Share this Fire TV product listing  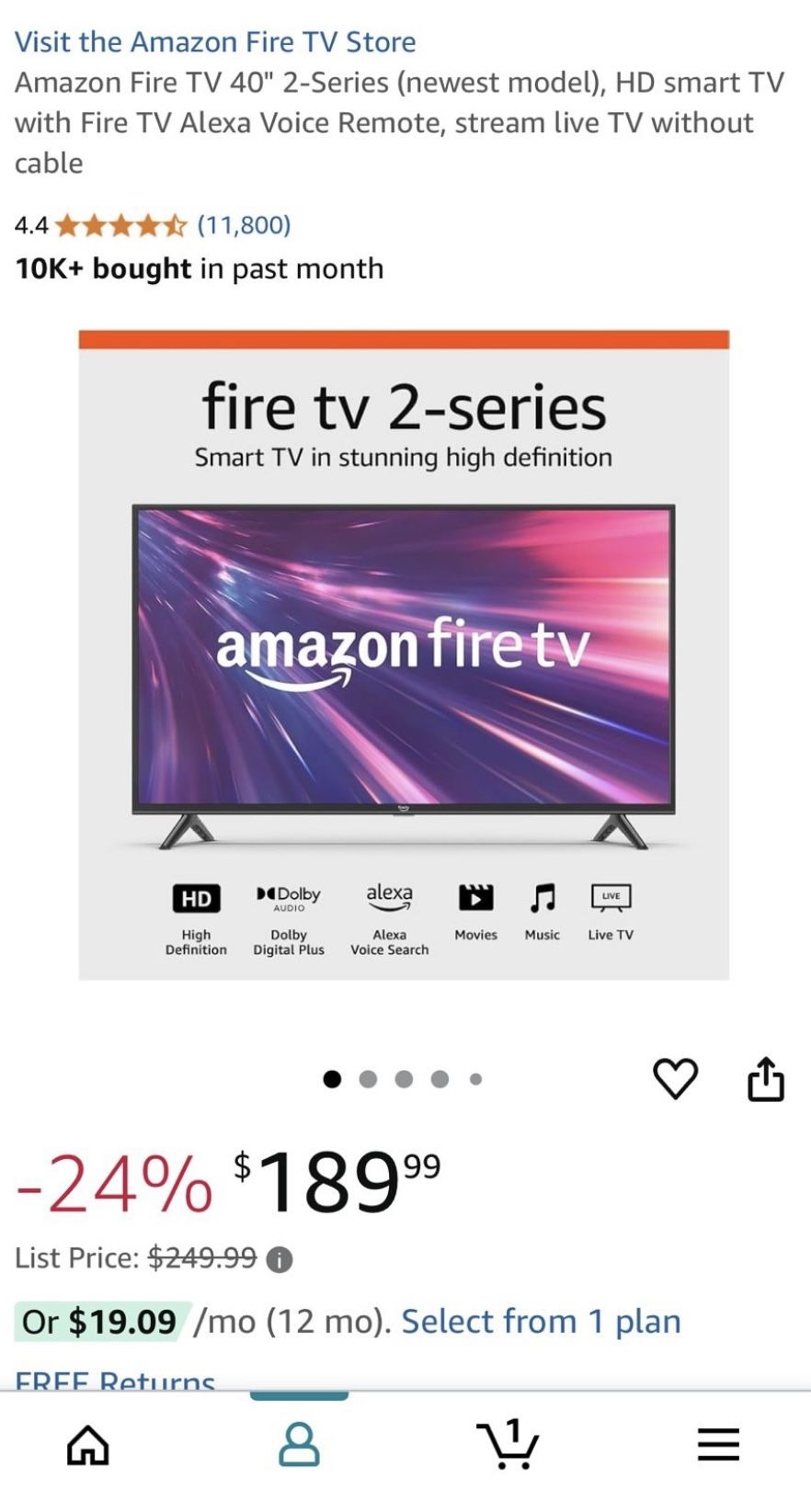[768, 1080]
